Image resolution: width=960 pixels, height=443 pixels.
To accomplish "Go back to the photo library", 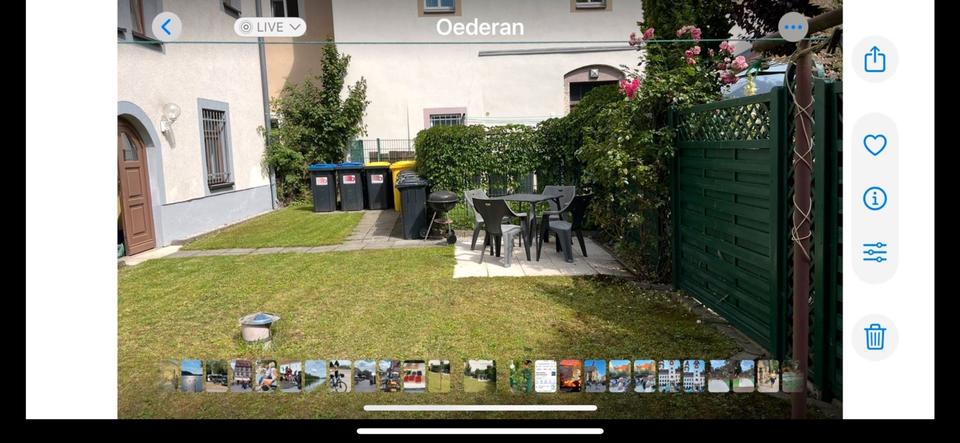I will (x=167, y=27).
